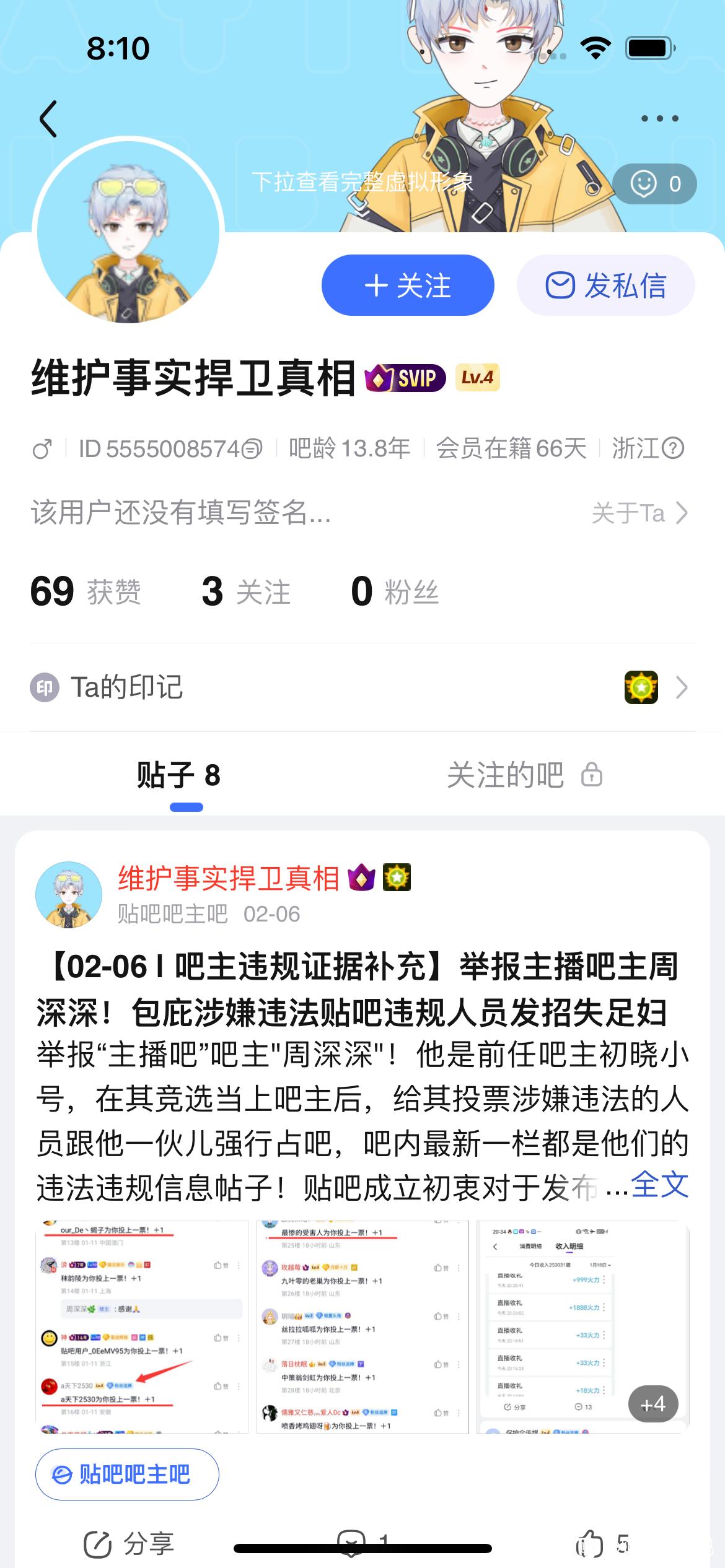725x1568 pixels.
Task: Send a private message via 发私信
Action: coord(605,285)
